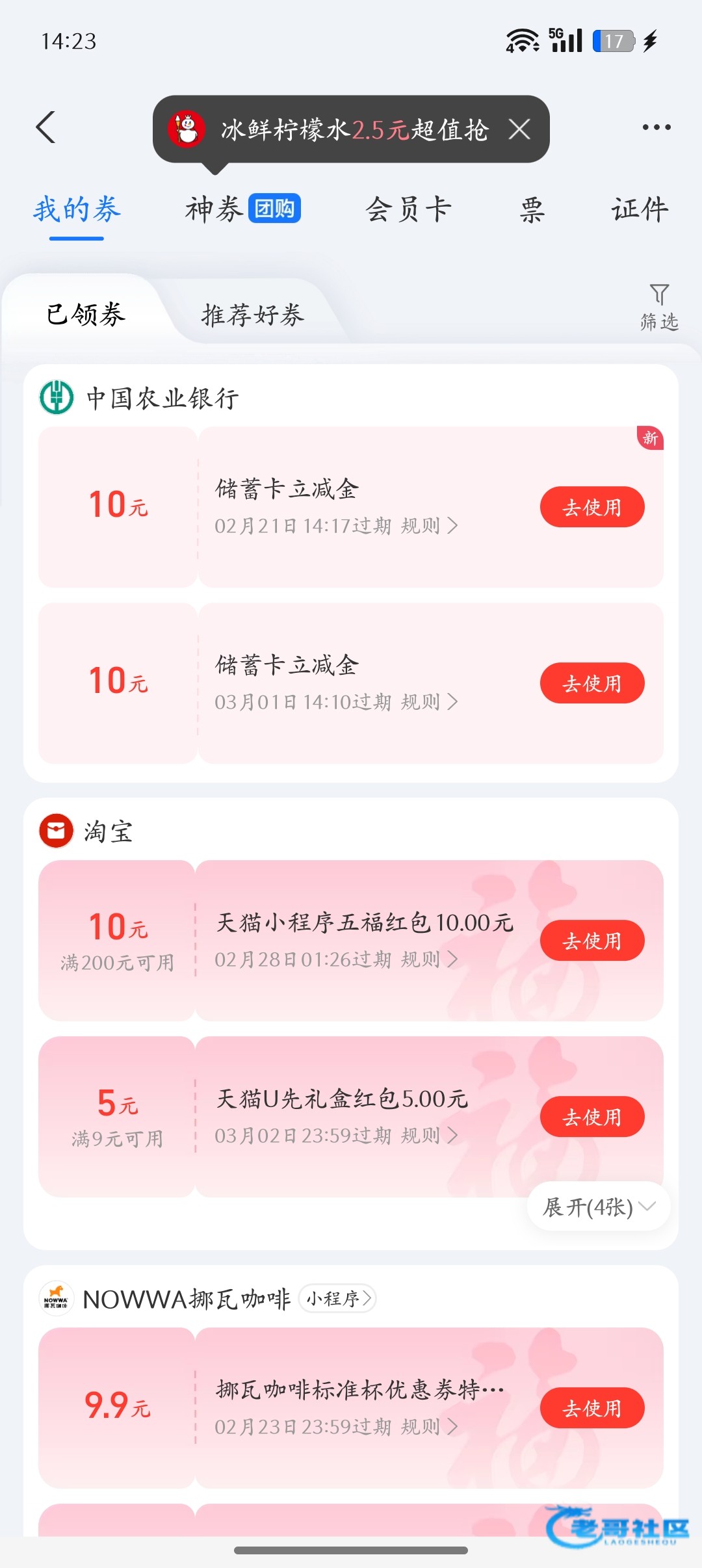Use the 挪瓦咖啡标准杯优惠券
702x1568 pixels.
coord(591,1408)
